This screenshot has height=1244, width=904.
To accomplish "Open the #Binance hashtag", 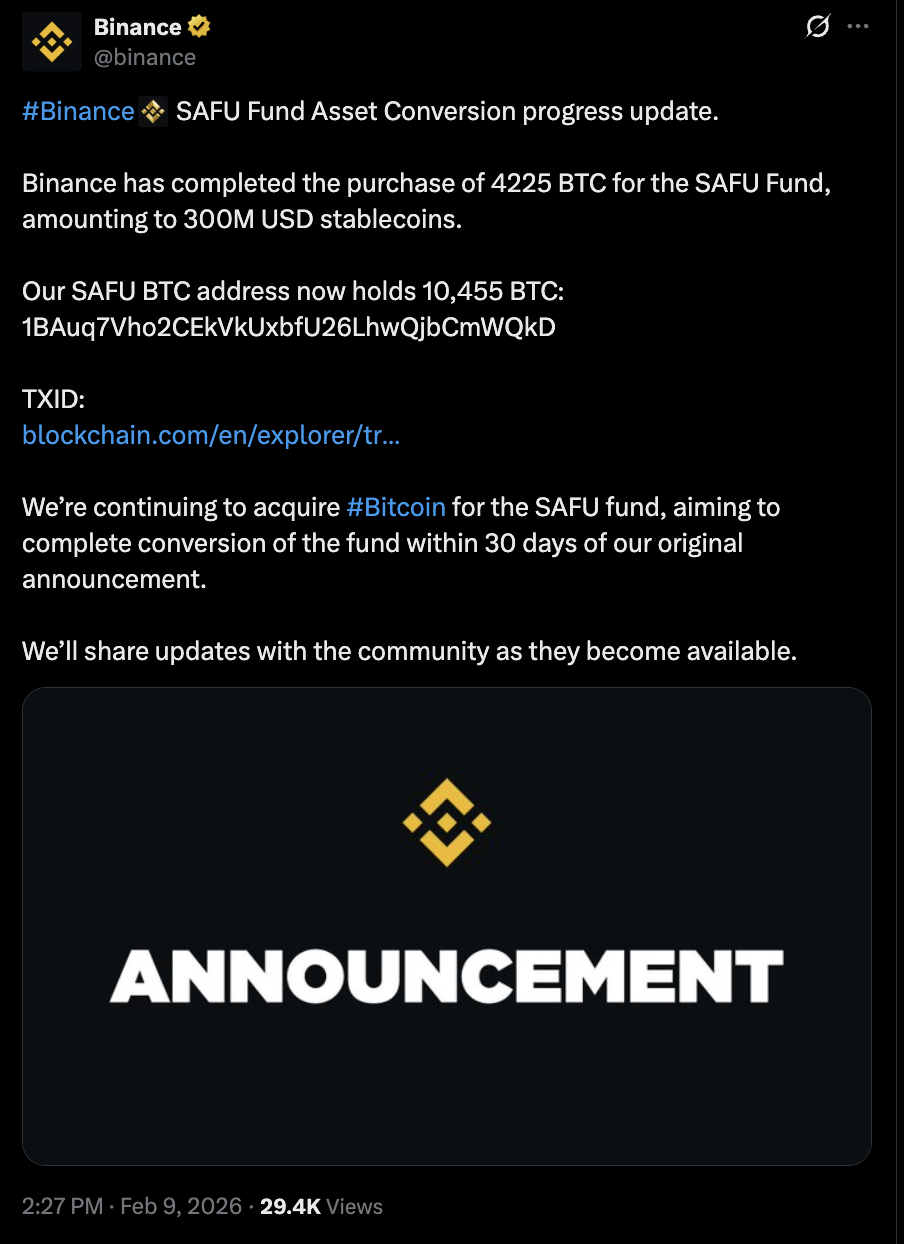I will pyautogui.click(x=78, y=111).
